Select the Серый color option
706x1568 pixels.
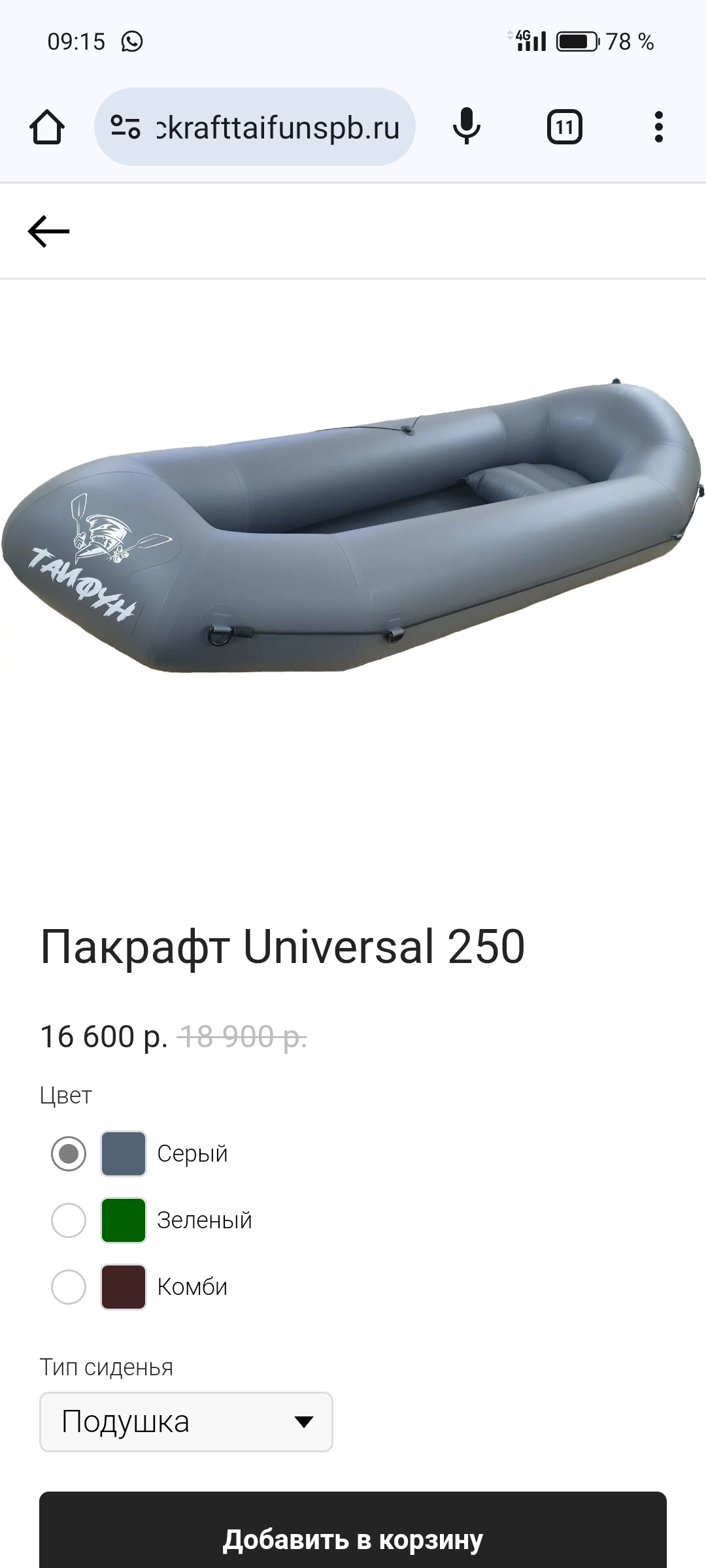point(69,1154)
